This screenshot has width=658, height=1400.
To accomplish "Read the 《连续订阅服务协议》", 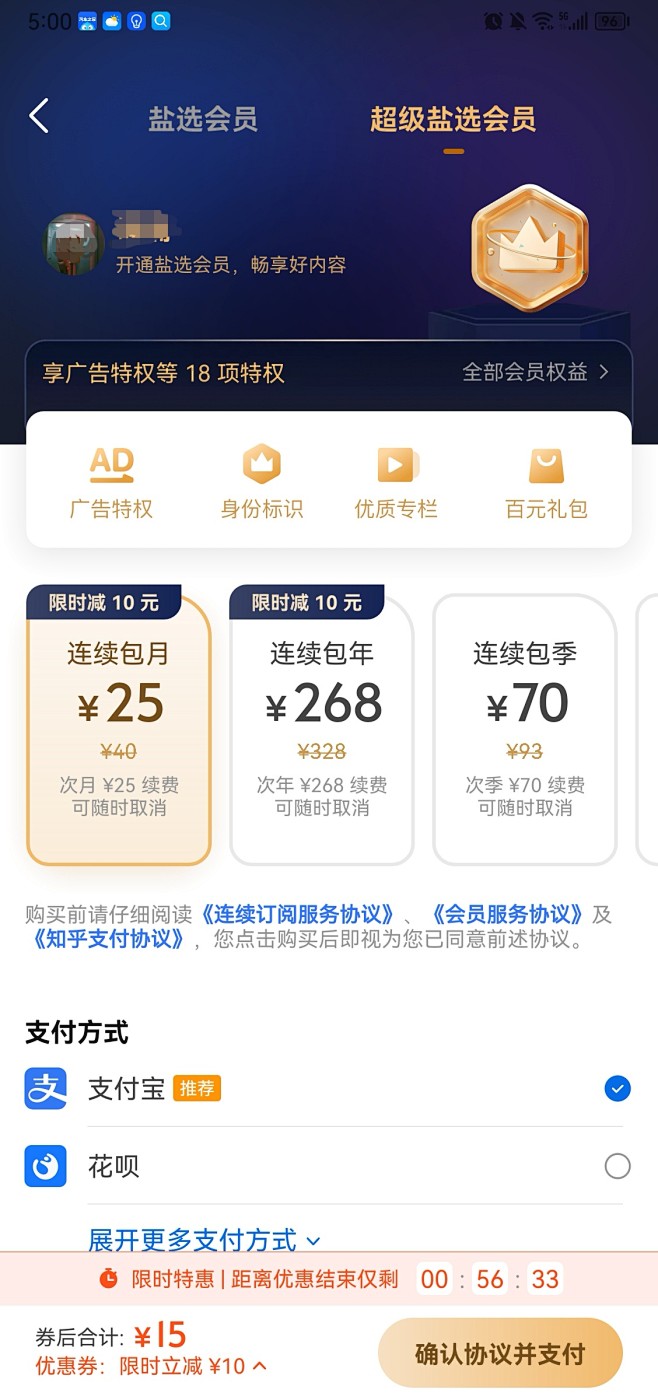I will pos(298,915).
